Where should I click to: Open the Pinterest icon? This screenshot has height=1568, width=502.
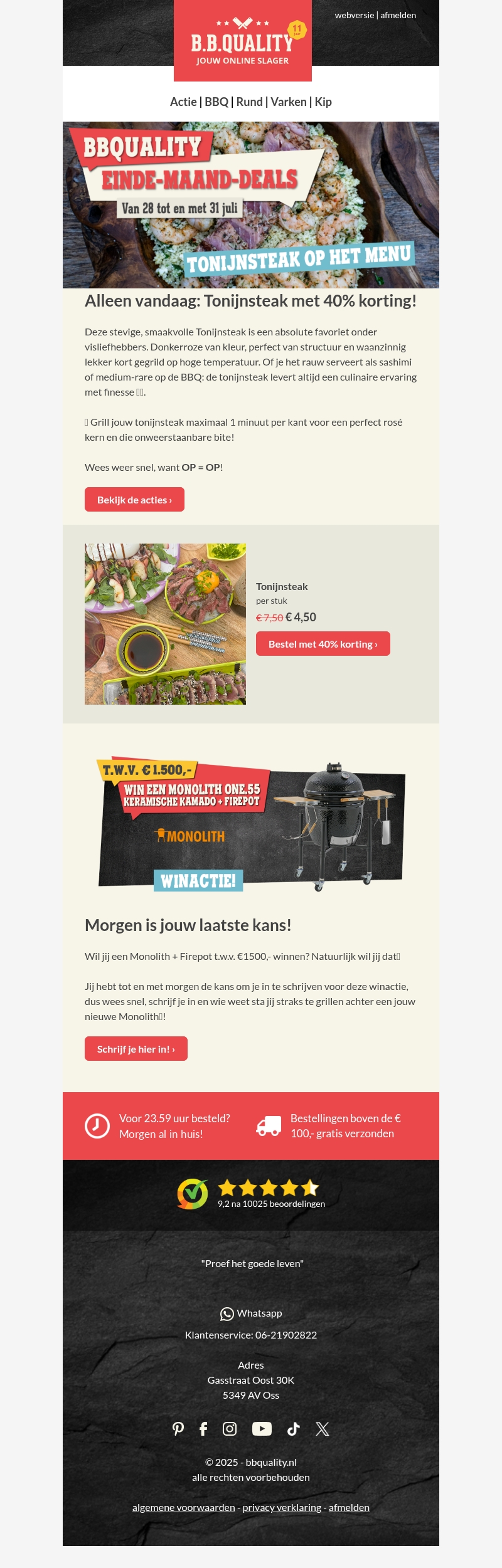click(178, 1429)
